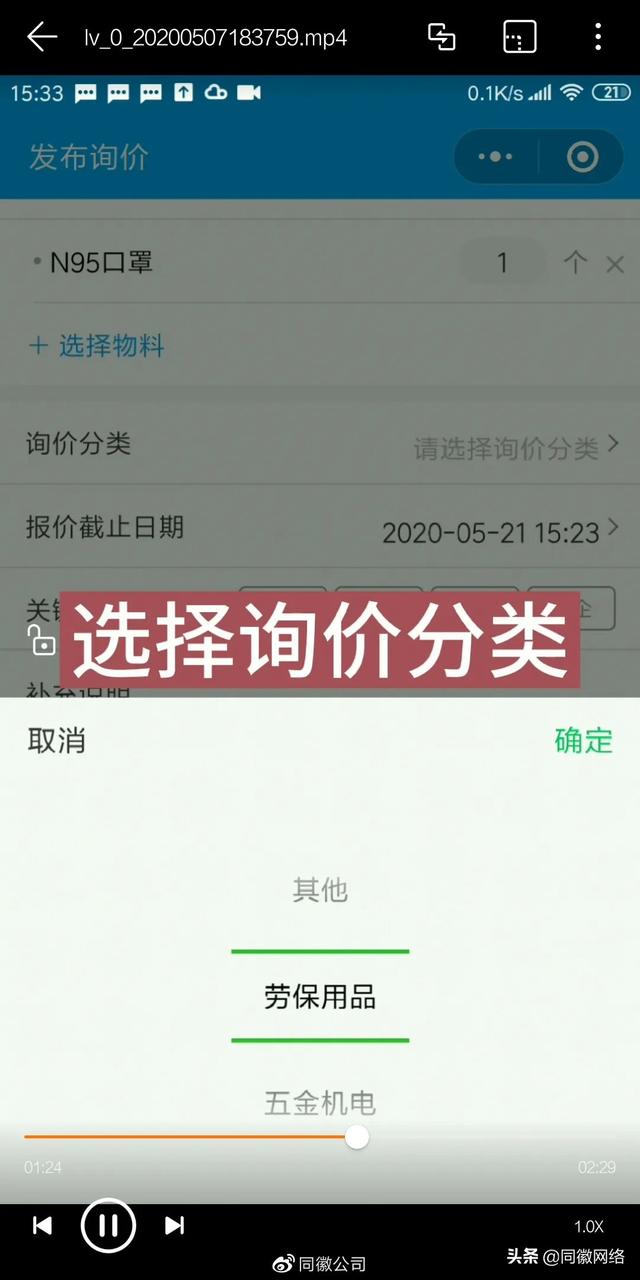Screen dimensions: 640x1280
Task: Open the floating window icon
Action: click(442, 37)
